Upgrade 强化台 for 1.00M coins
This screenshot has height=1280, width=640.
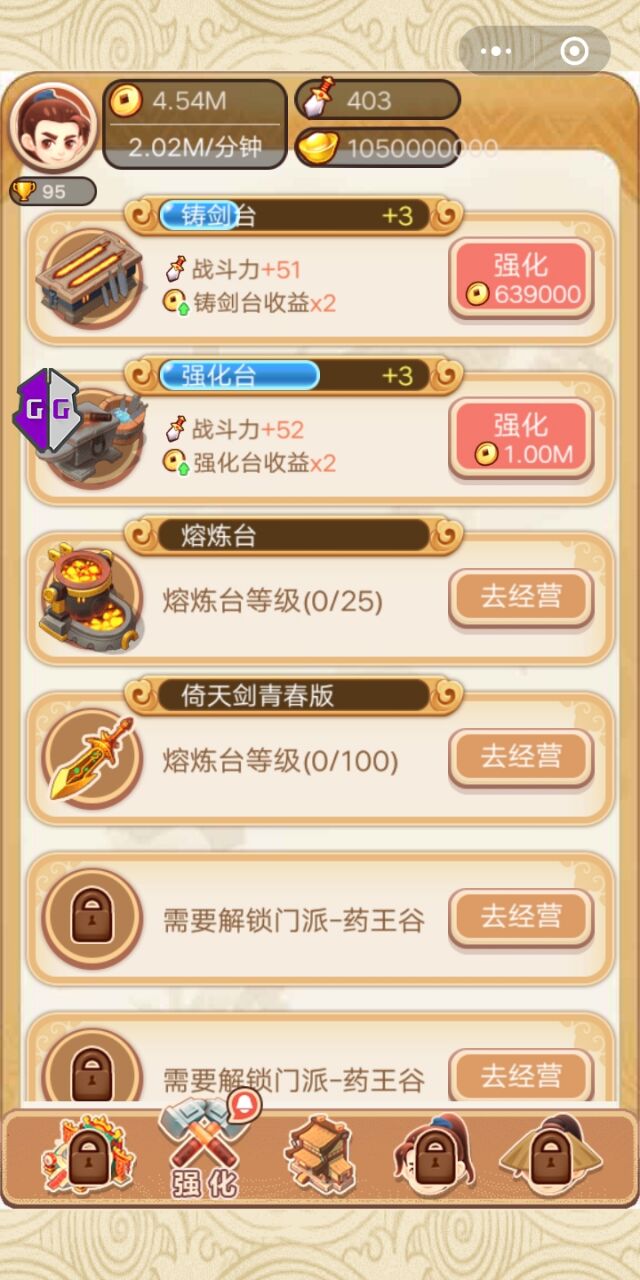pos(521,439)
